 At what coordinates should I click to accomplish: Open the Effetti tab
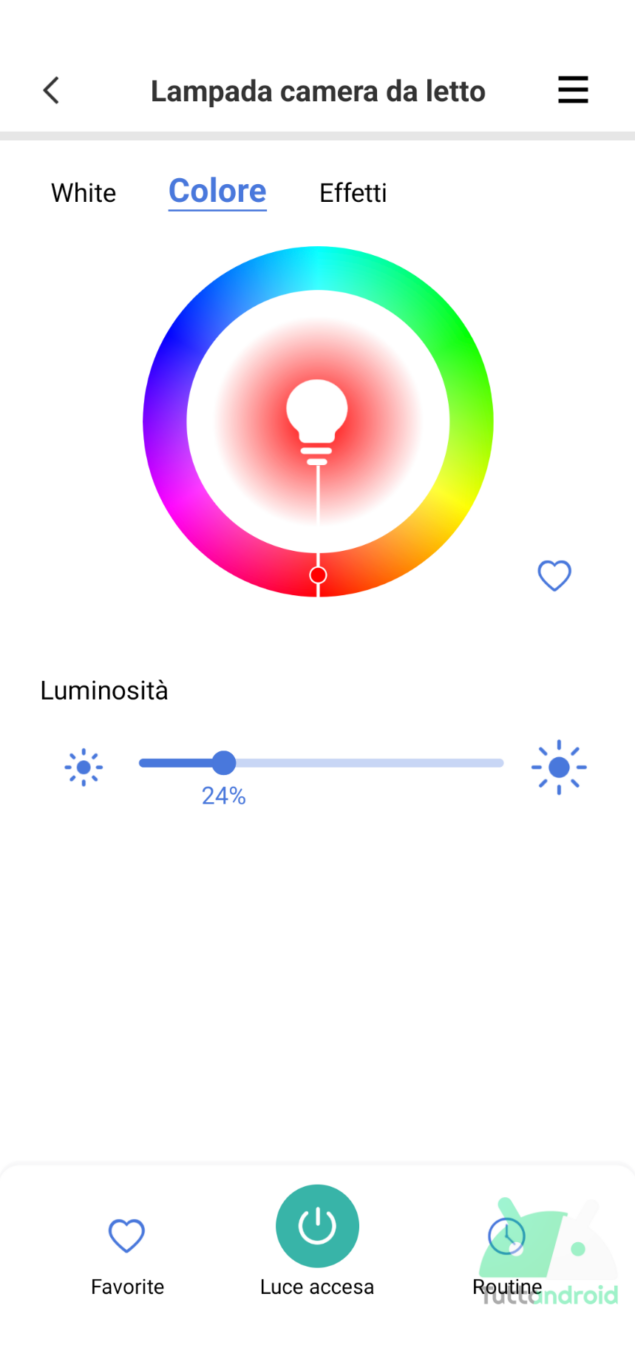pos(353,193)
